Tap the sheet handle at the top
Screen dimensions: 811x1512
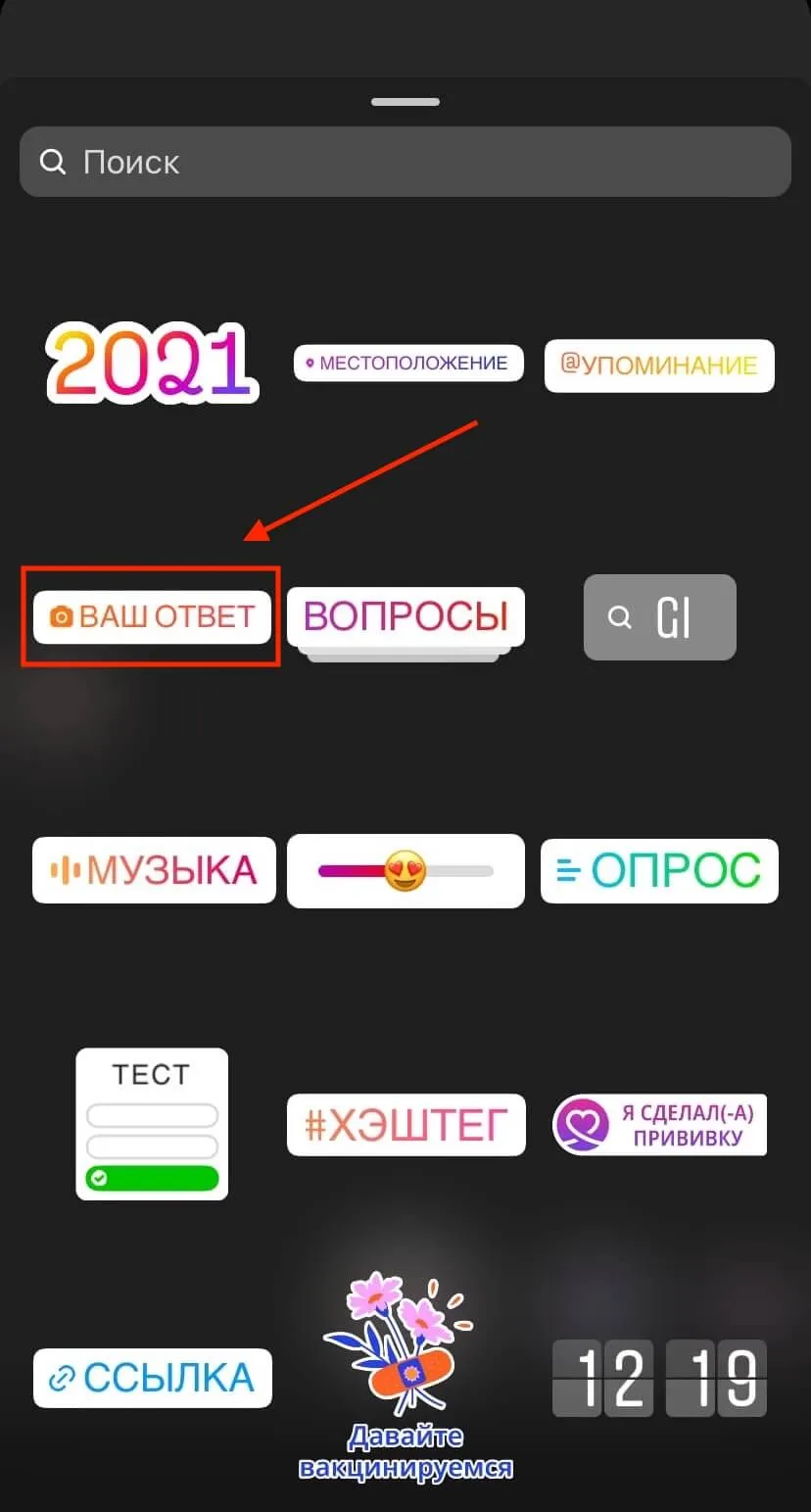click(x=405, y=102)
